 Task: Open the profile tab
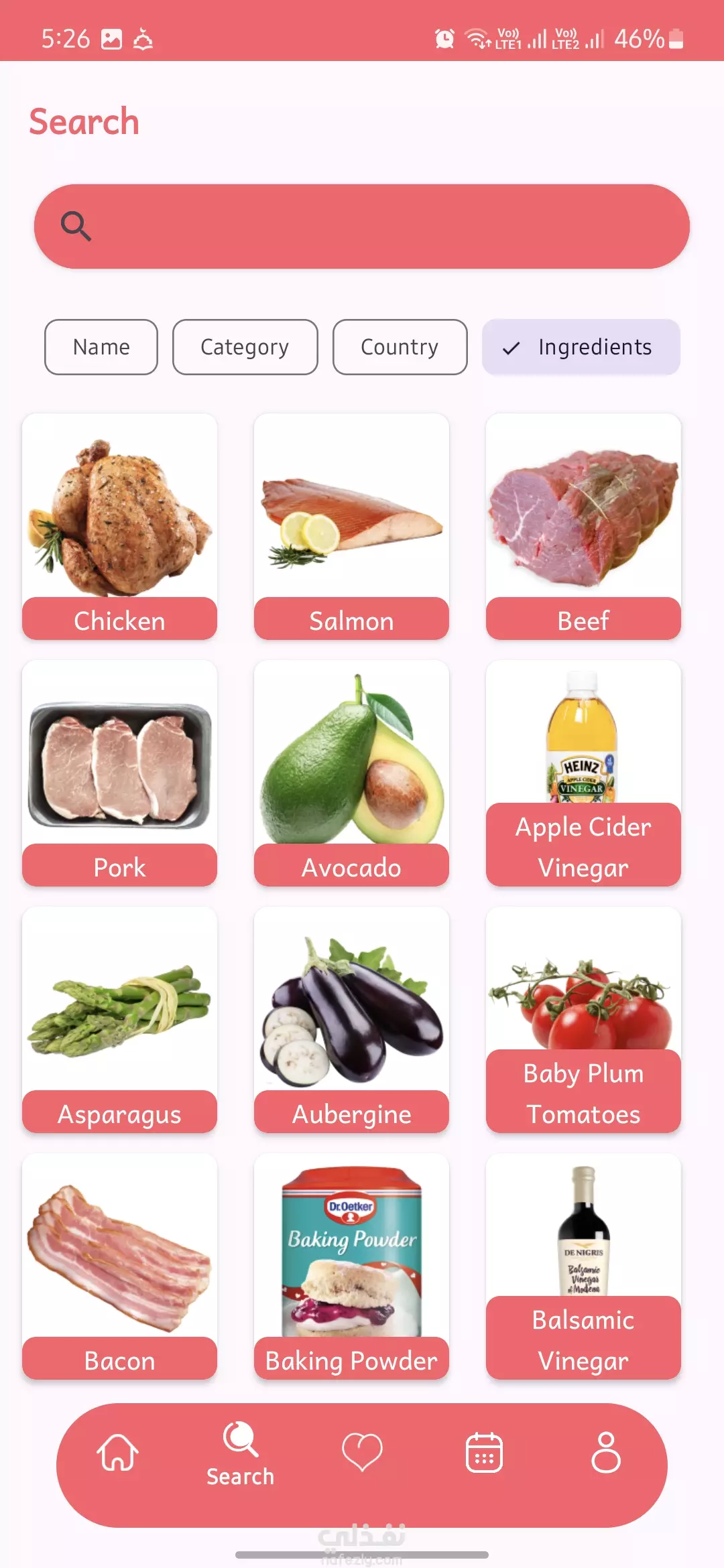click(x=606, y=1453)
